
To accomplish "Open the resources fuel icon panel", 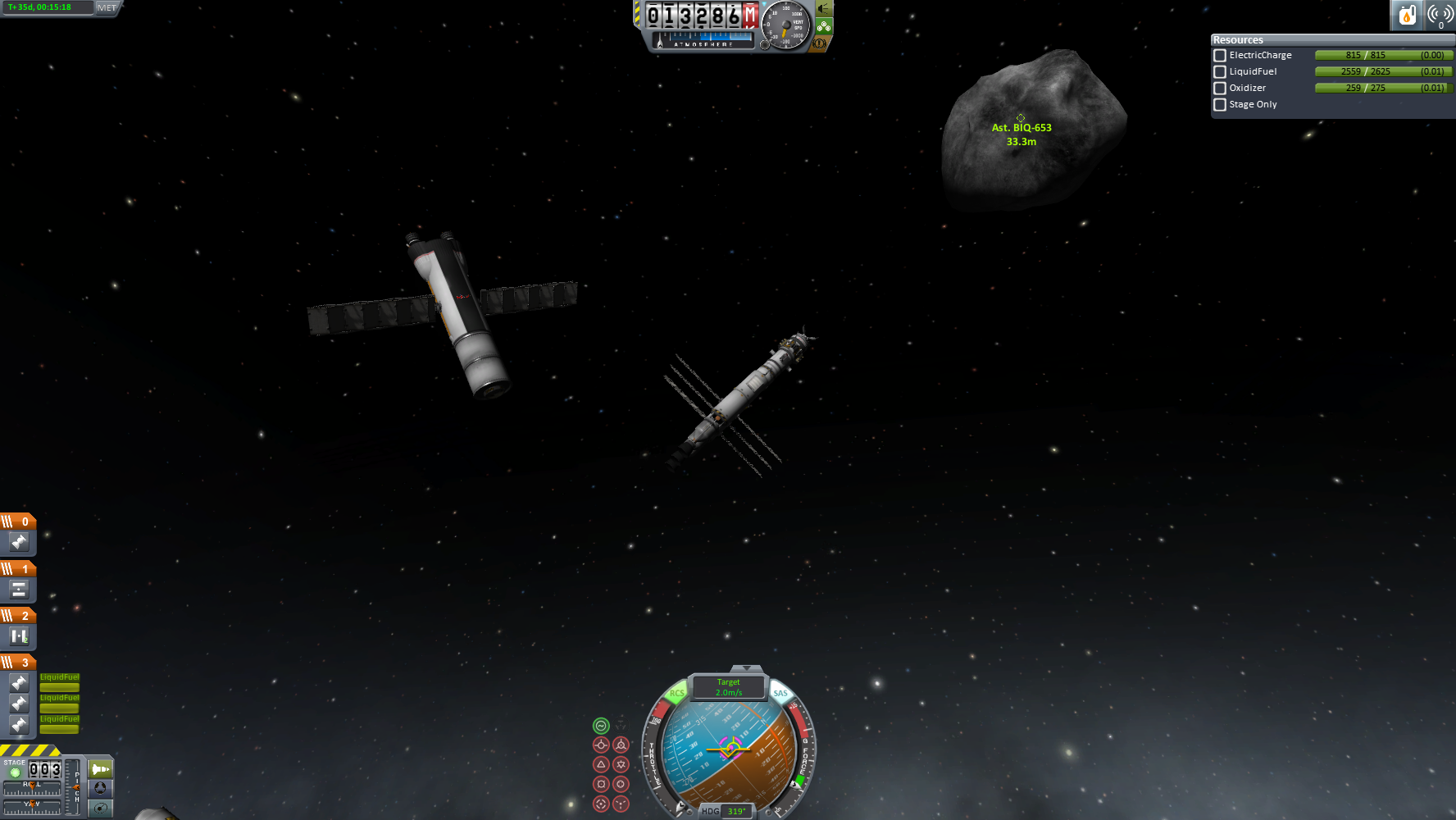I will [1407, 15].
